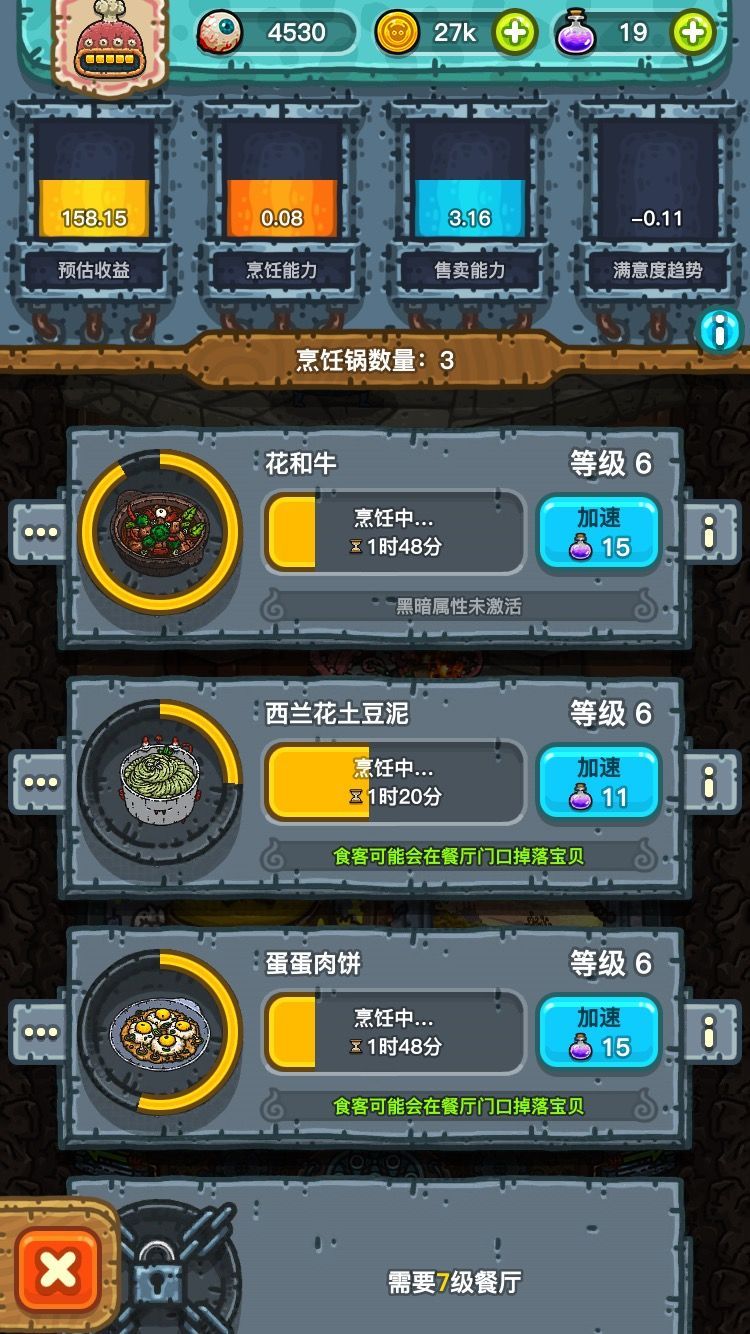View the info for the 蛋蛋肉饼 dish
Viewport: 750px width, 1334px height.
tap(709, 1032)
